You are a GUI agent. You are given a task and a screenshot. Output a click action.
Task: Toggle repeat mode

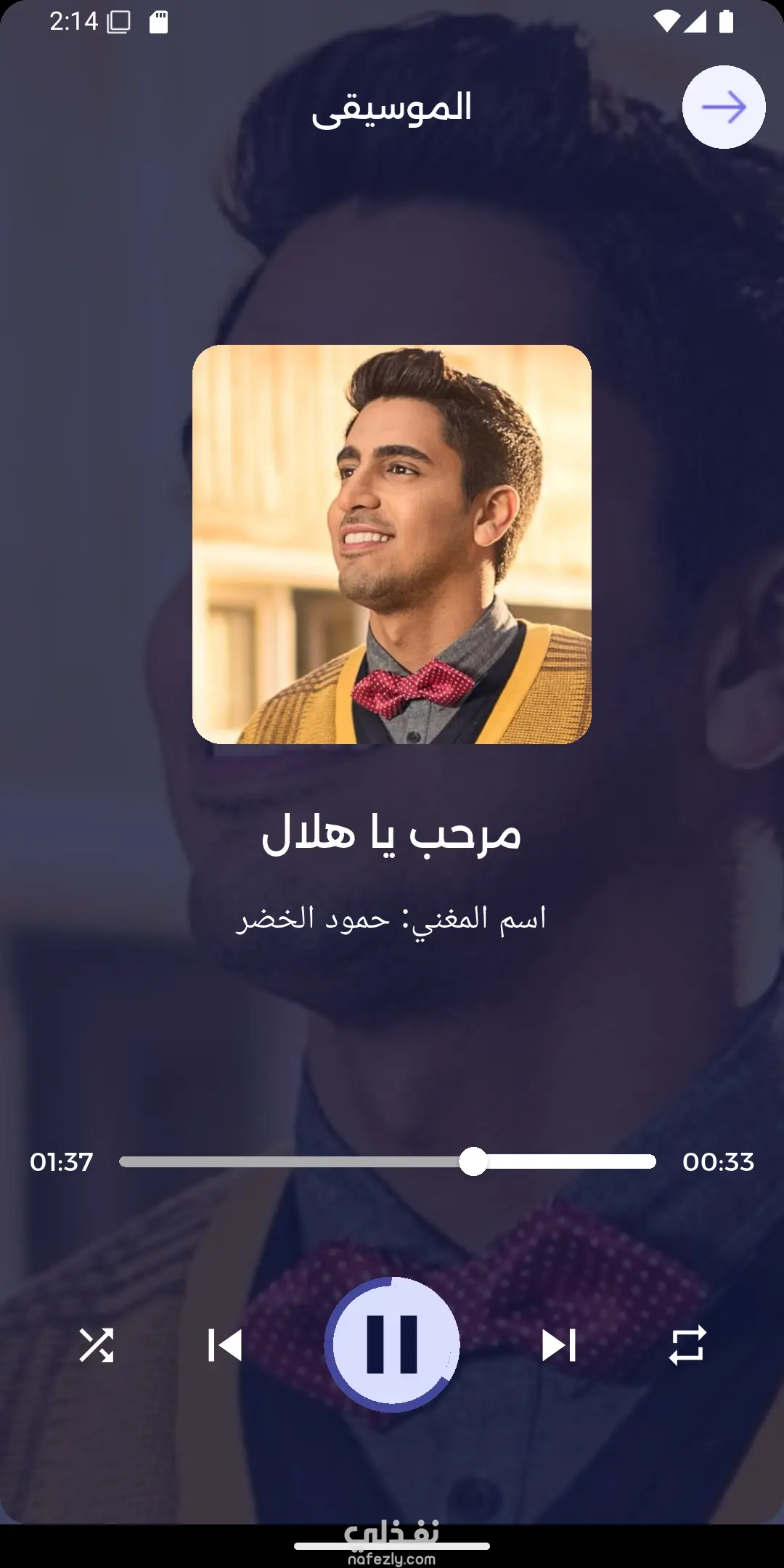pos(687,1345)
